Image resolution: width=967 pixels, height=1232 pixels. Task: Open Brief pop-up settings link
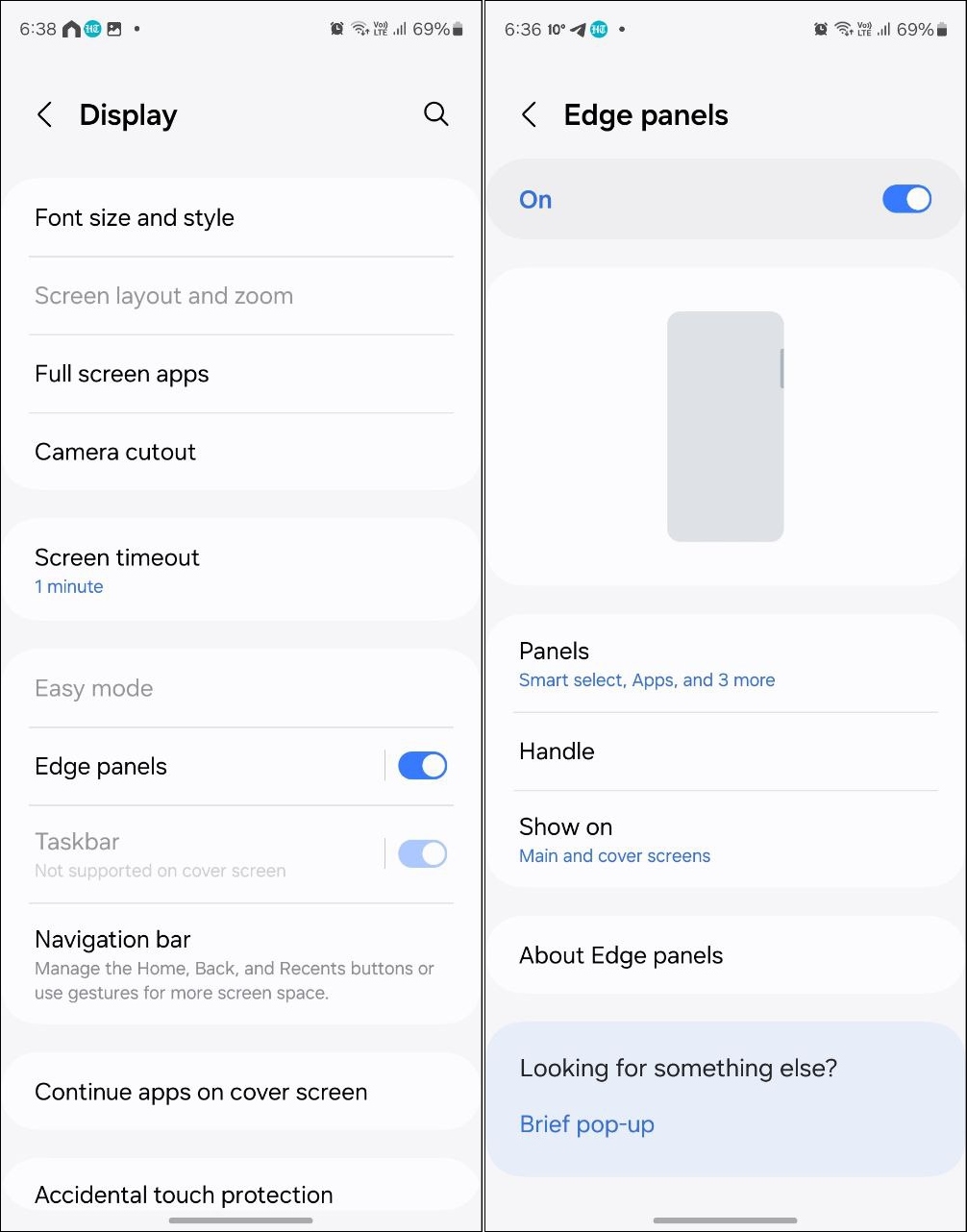click(586, 1123)
